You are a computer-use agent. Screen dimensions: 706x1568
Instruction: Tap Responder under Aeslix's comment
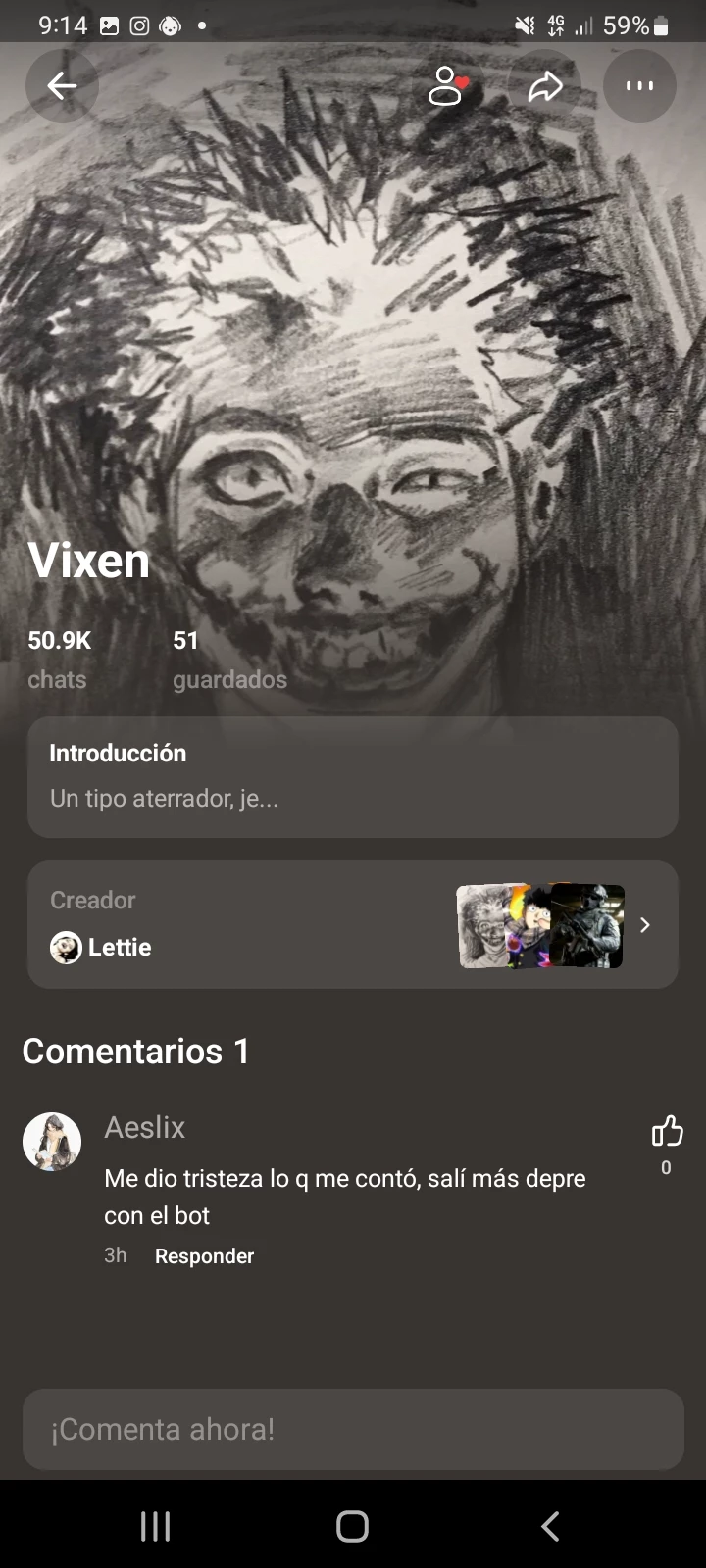pos(204,1256)
